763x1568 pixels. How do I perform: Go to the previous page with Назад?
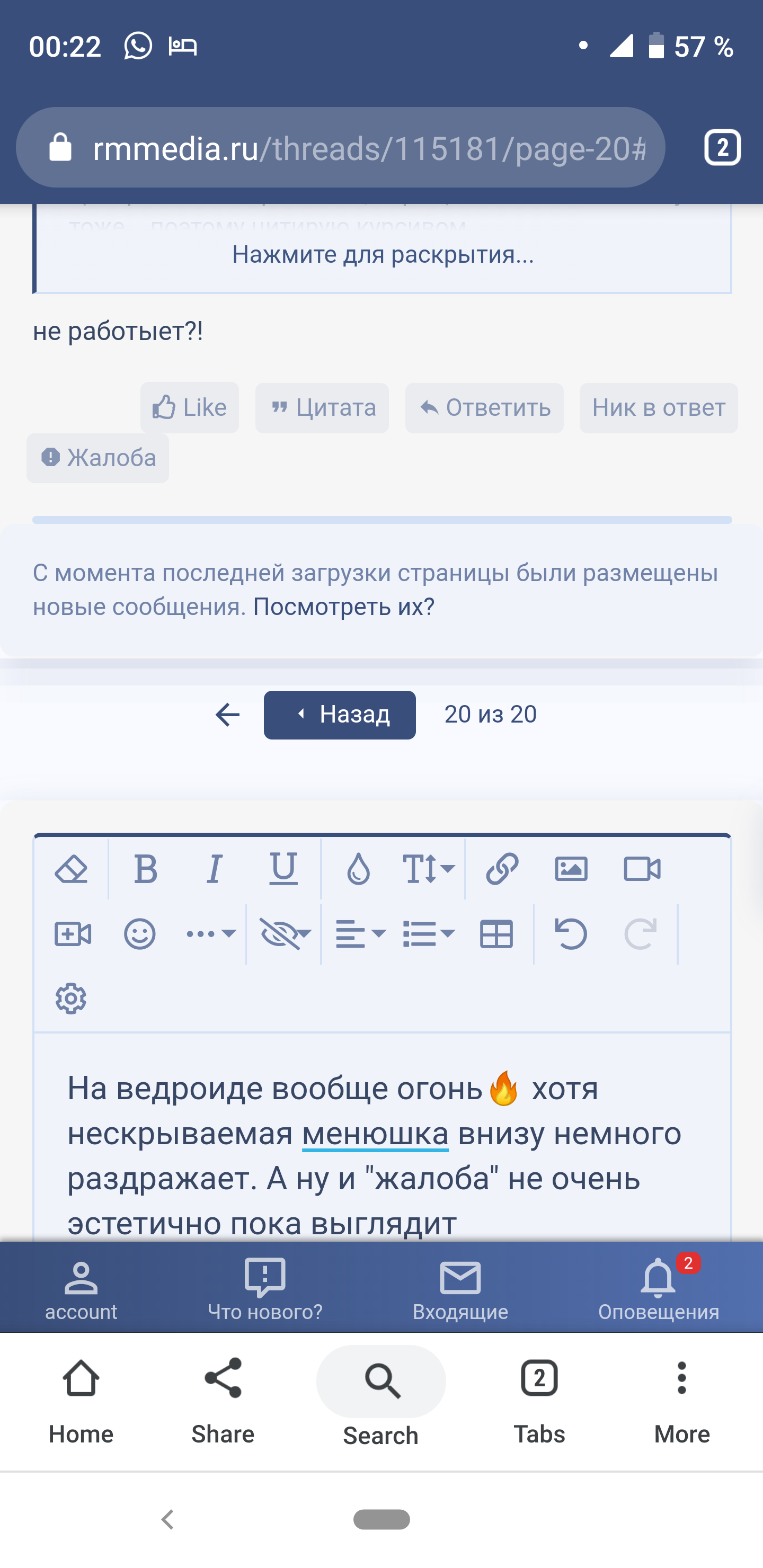(339, 715)
